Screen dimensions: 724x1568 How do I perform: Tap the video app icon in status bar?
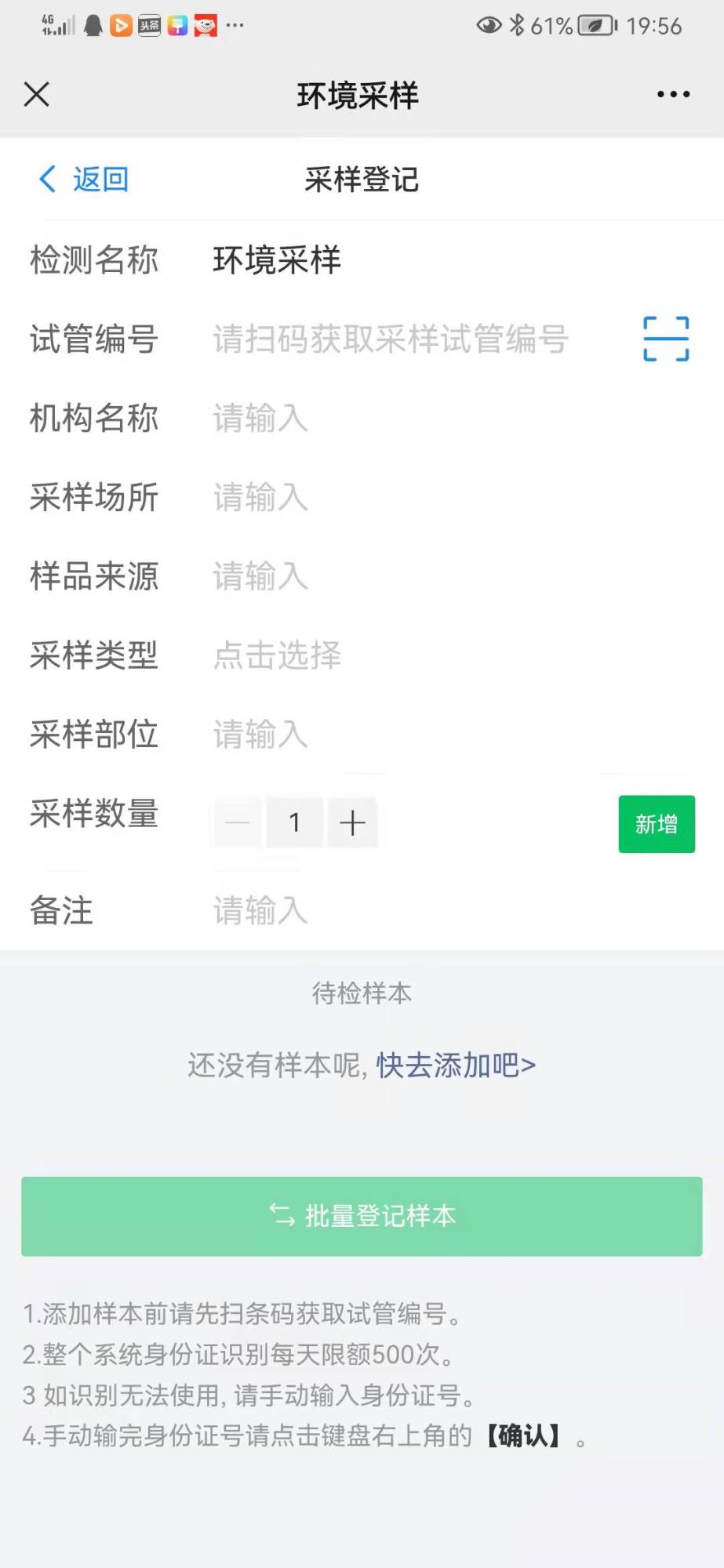click(x=122, y=25)
